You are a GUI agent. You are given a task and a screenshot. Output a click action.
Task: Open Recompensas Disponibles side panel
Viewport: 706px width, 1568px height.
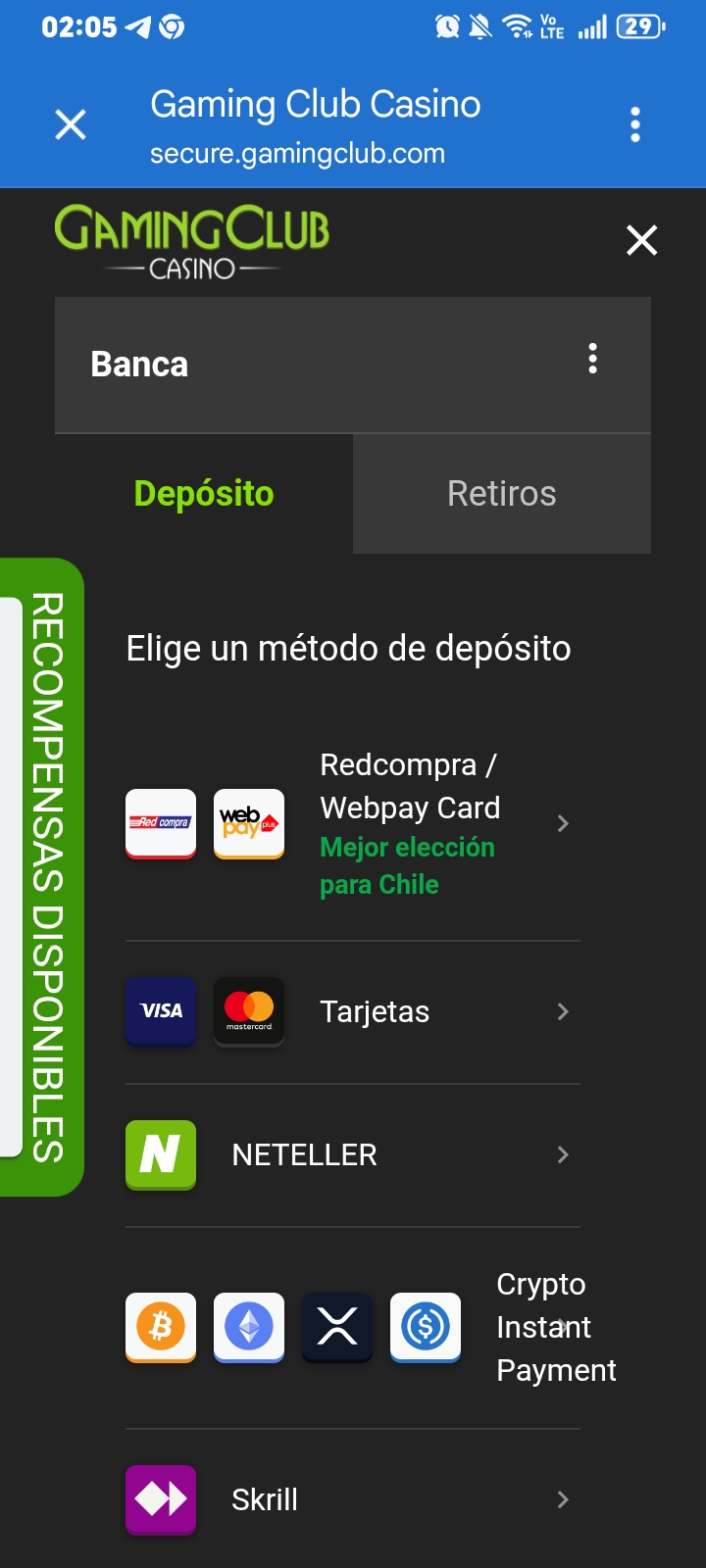click(42, 877)
